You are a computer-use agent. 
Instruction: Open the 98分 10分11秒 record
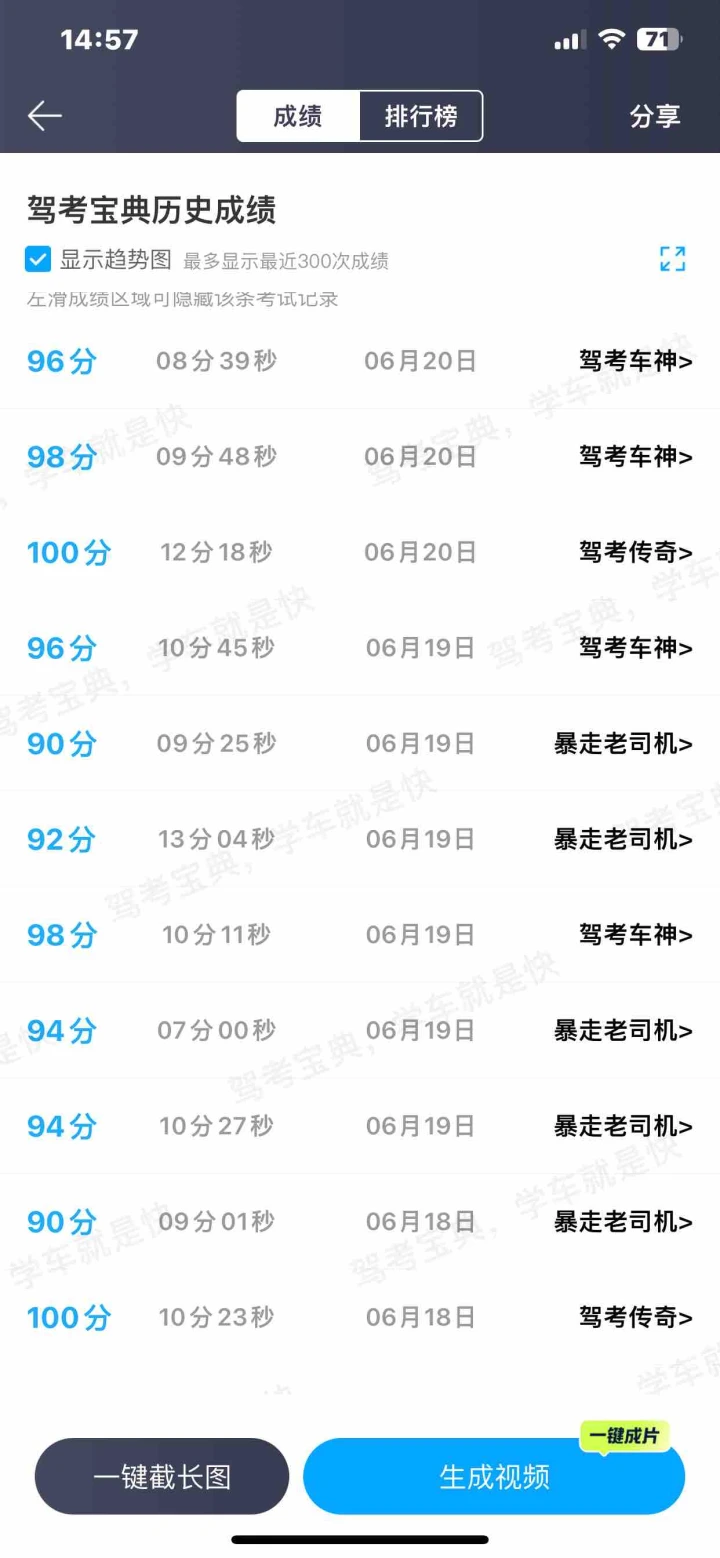coord(360,935)
